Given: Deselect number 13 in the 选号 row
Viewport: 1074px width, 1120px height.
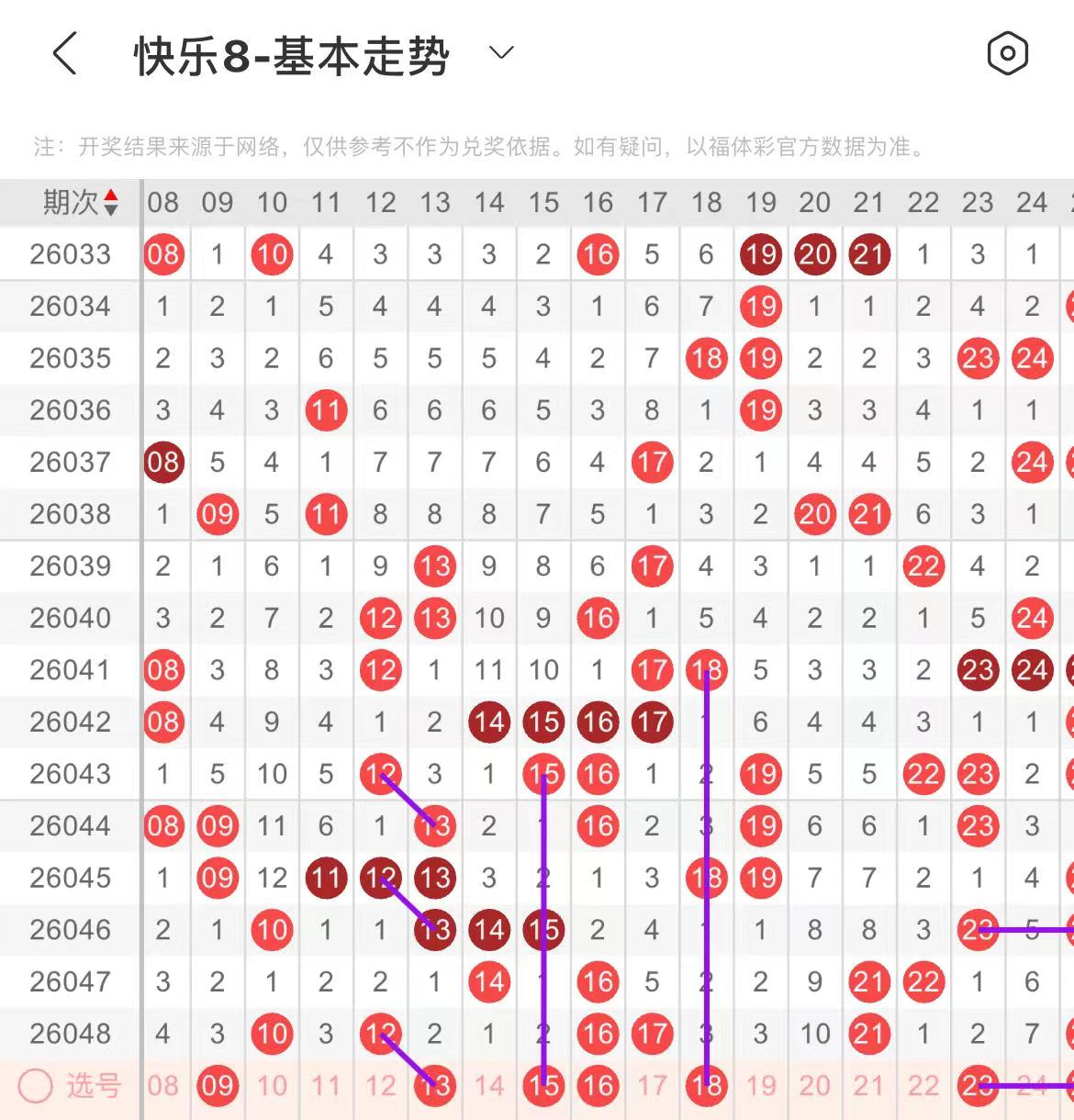Looking at the screenshot, I should tap(434, 1086).
